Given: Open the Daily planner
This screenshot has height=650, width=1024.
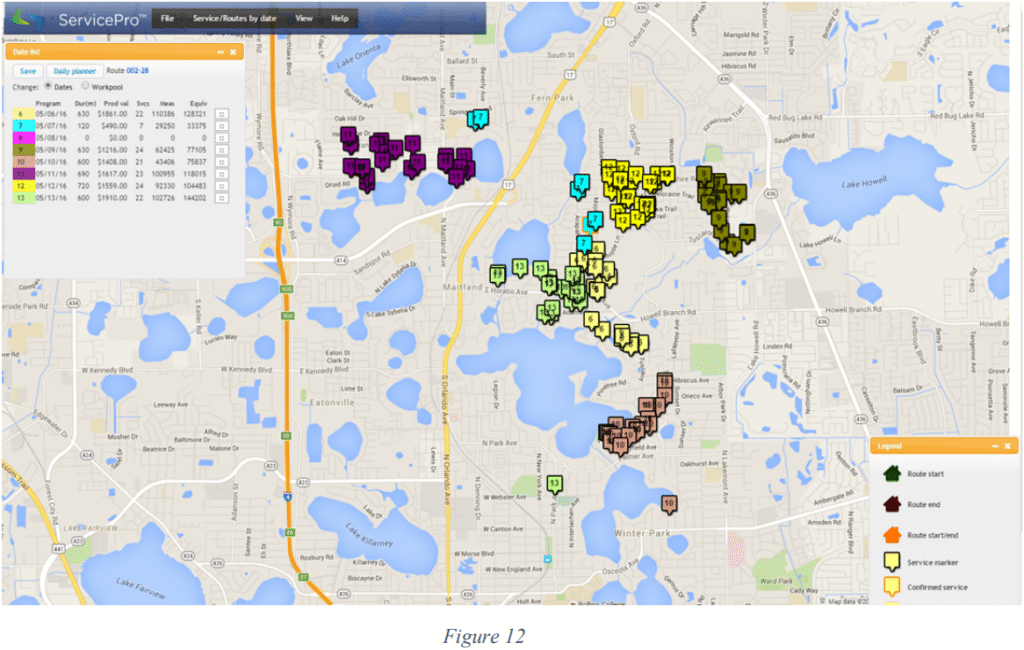Looking at the screenshot, I should [74, 71].
